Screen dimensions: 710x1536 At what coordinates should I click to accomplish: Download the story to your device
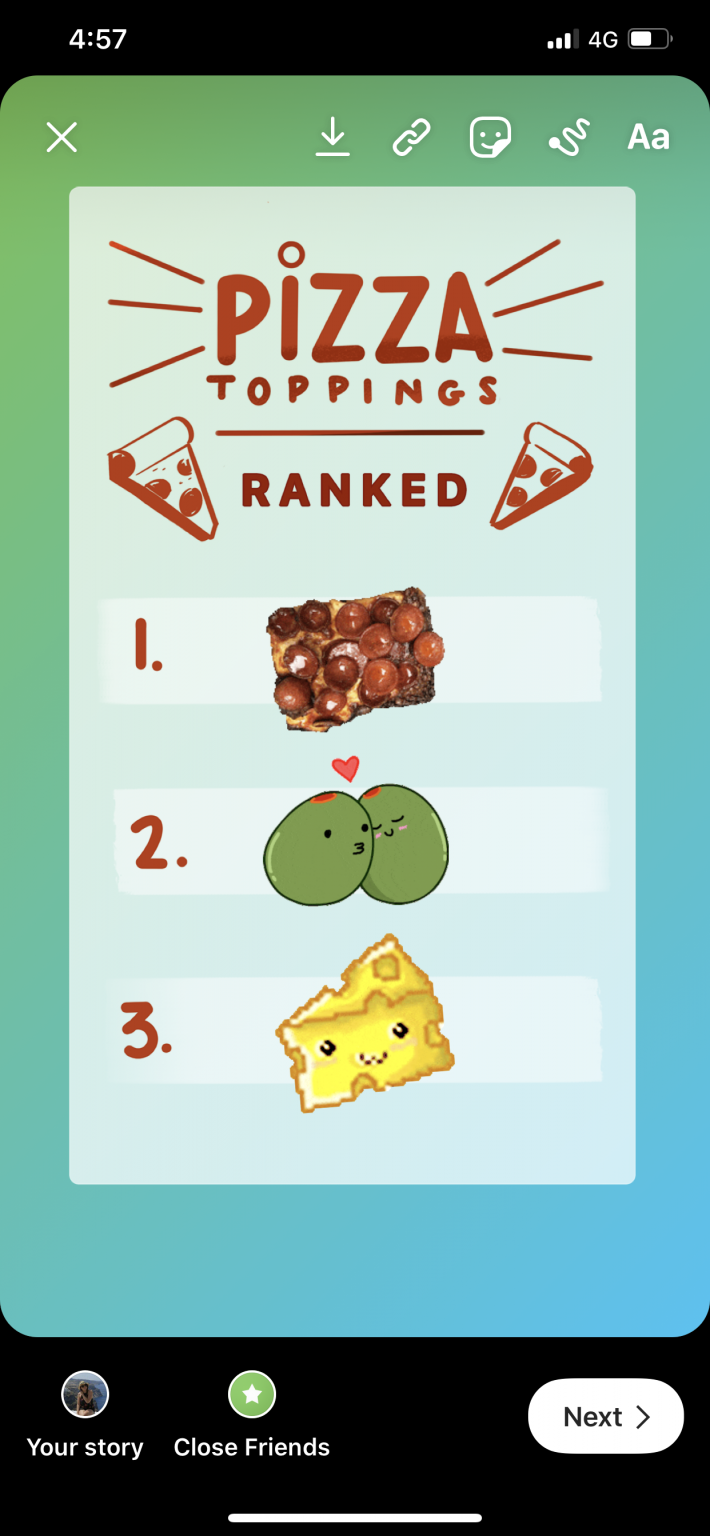(333, 137)
